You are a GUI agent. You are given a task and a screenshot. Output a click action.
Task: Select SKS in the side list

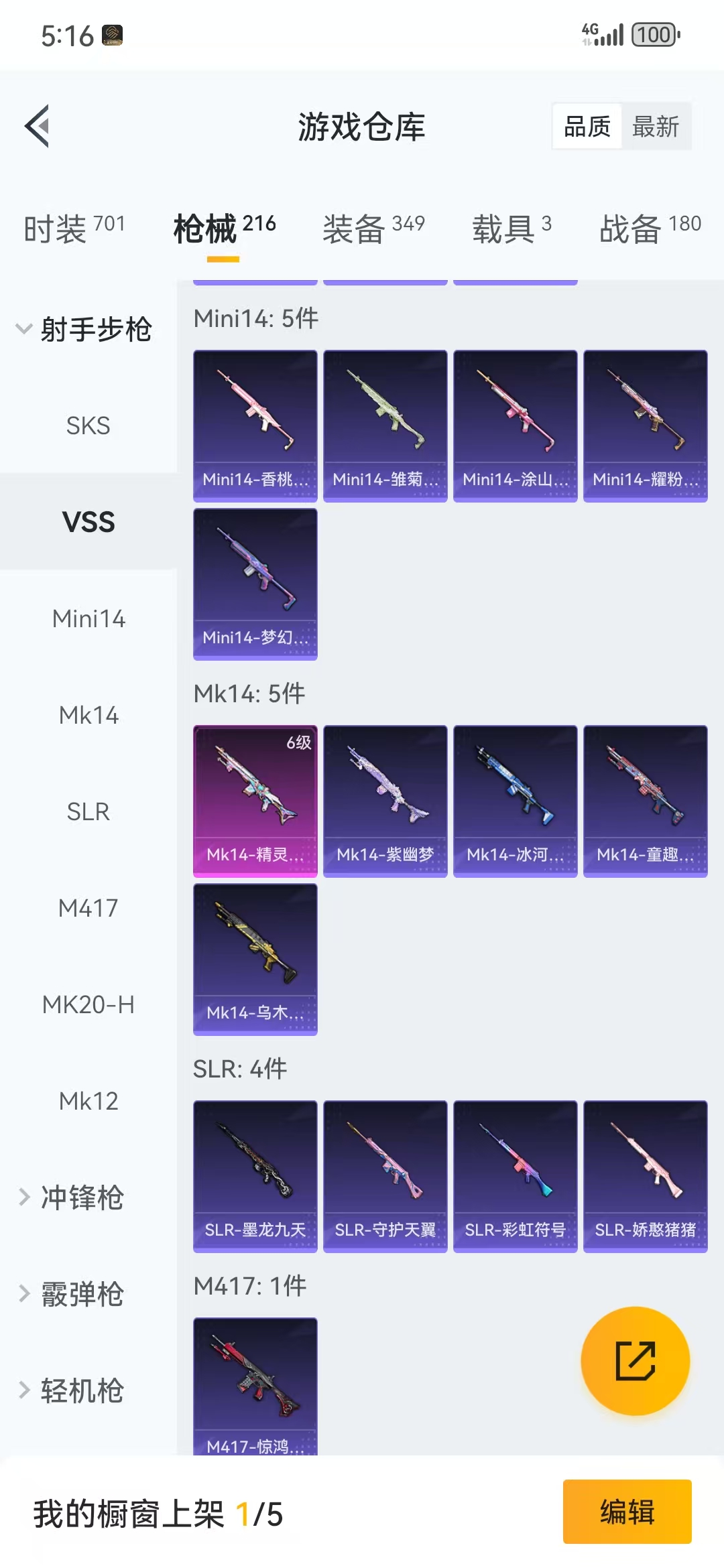(x=88, y=426)
